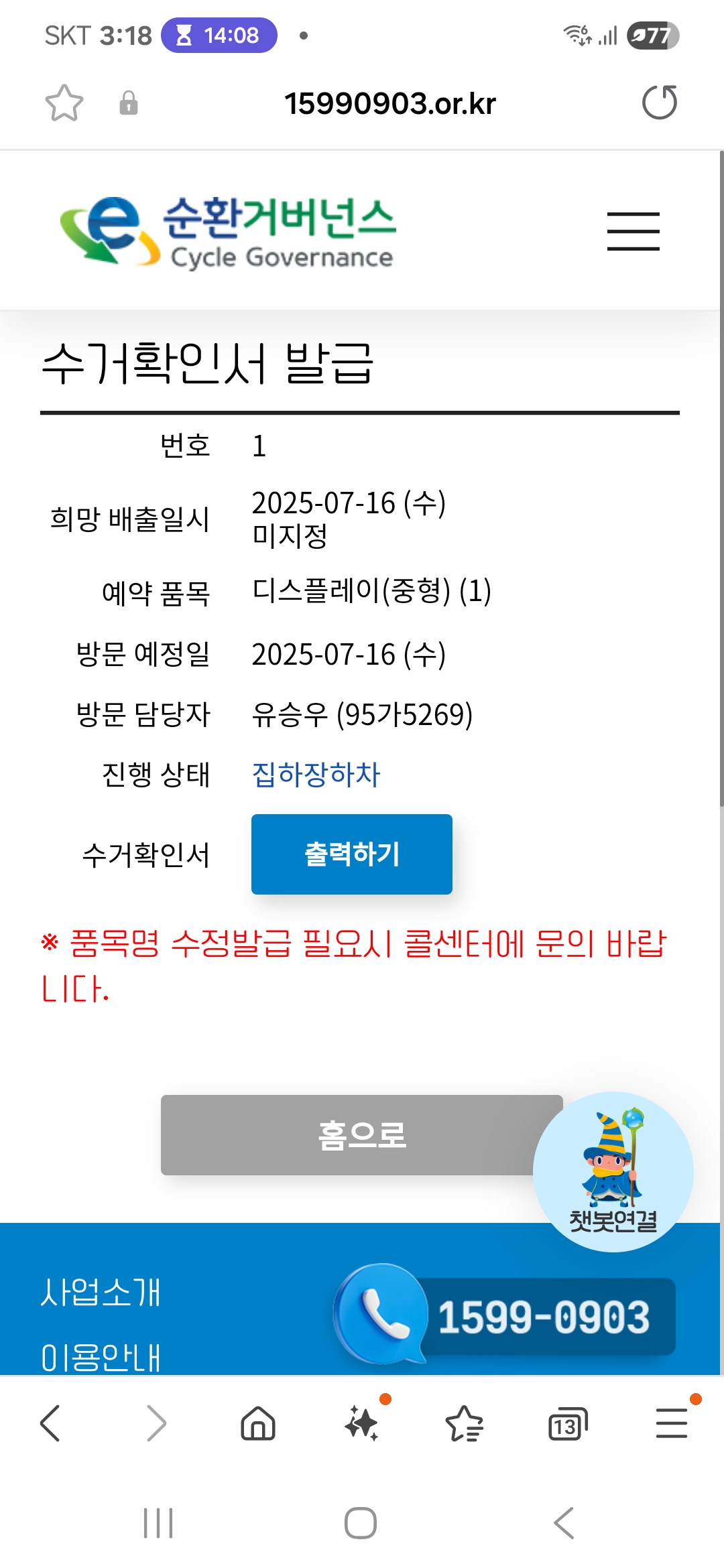This screenshot has height=1568, width=724.
Task: Bookmark this page with the star icon
Action: [x=64, y=103]
